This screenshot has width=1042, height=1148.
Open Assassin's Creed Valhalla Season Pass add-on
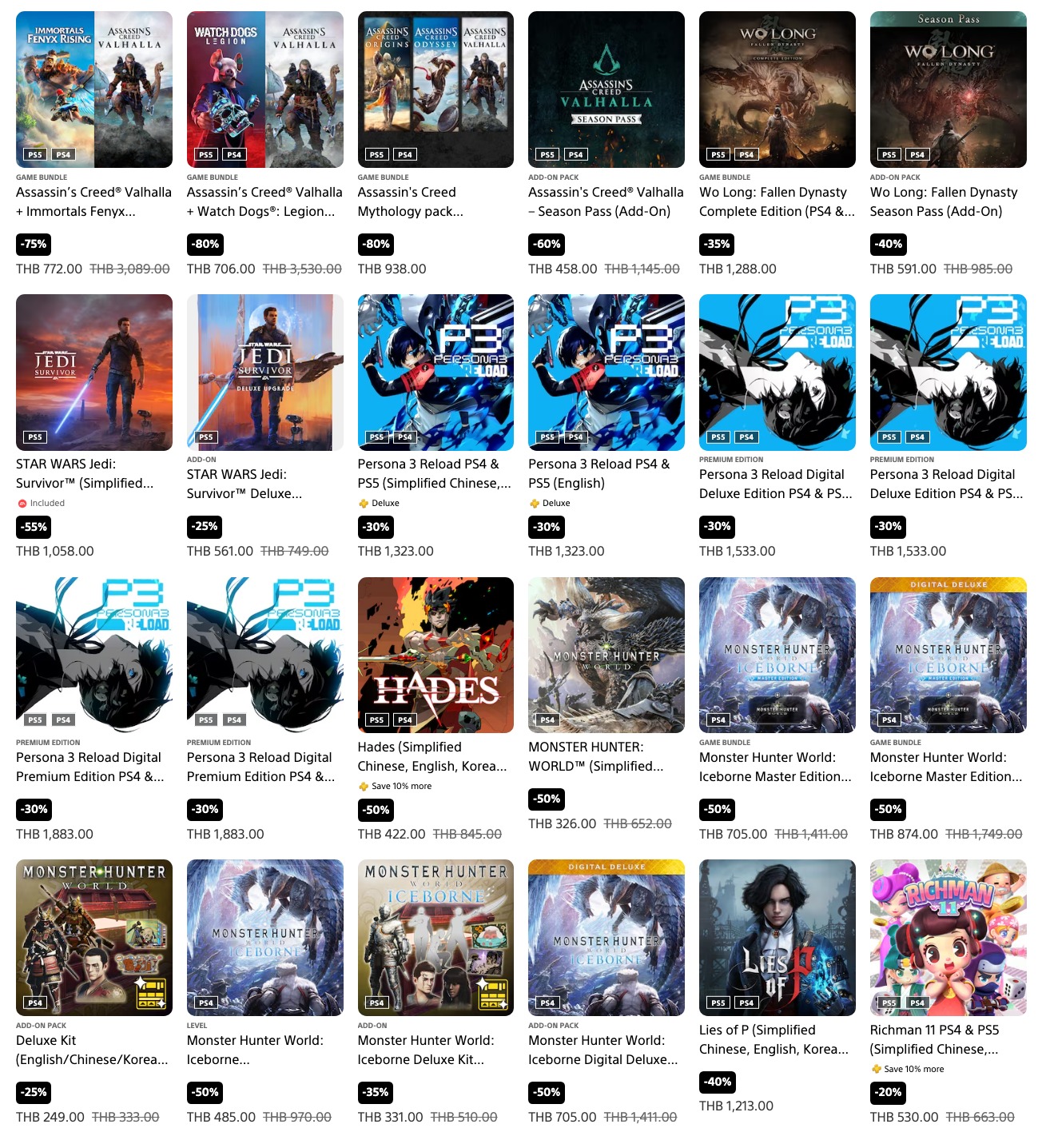(606, 90)
